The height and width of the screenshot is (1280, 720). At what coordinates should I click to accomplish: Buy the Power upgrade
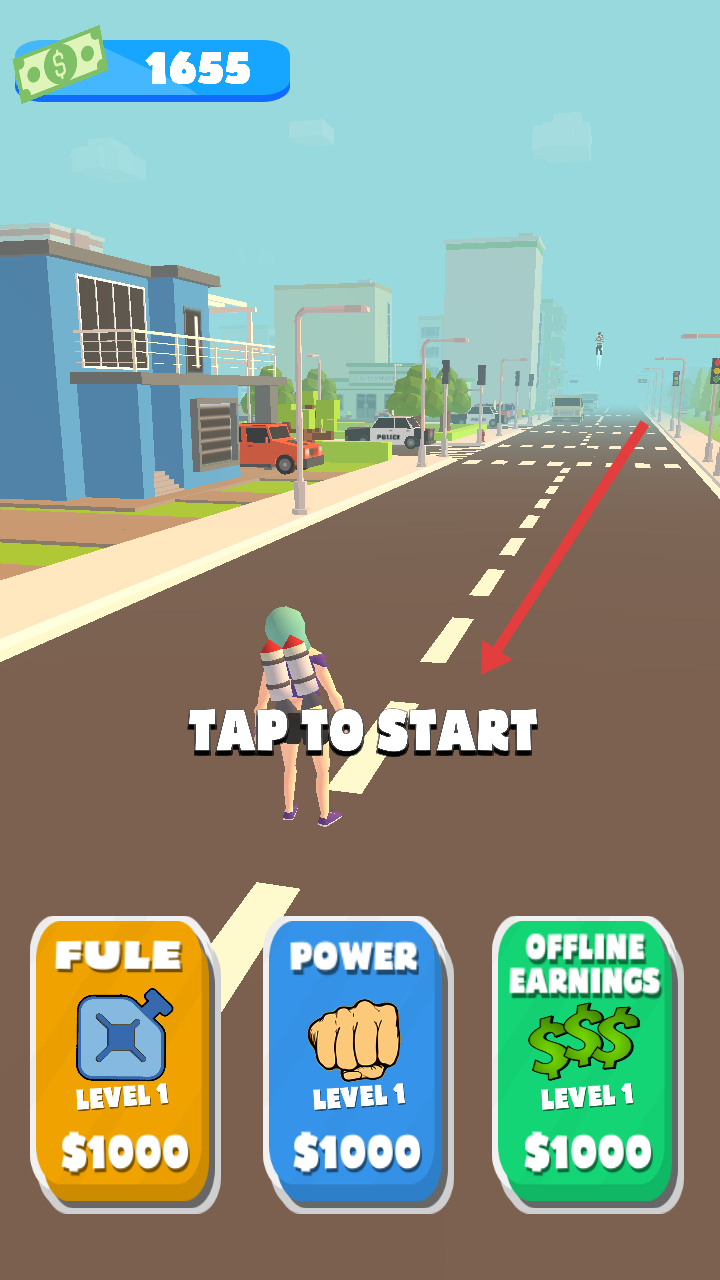pos(354,1062)
